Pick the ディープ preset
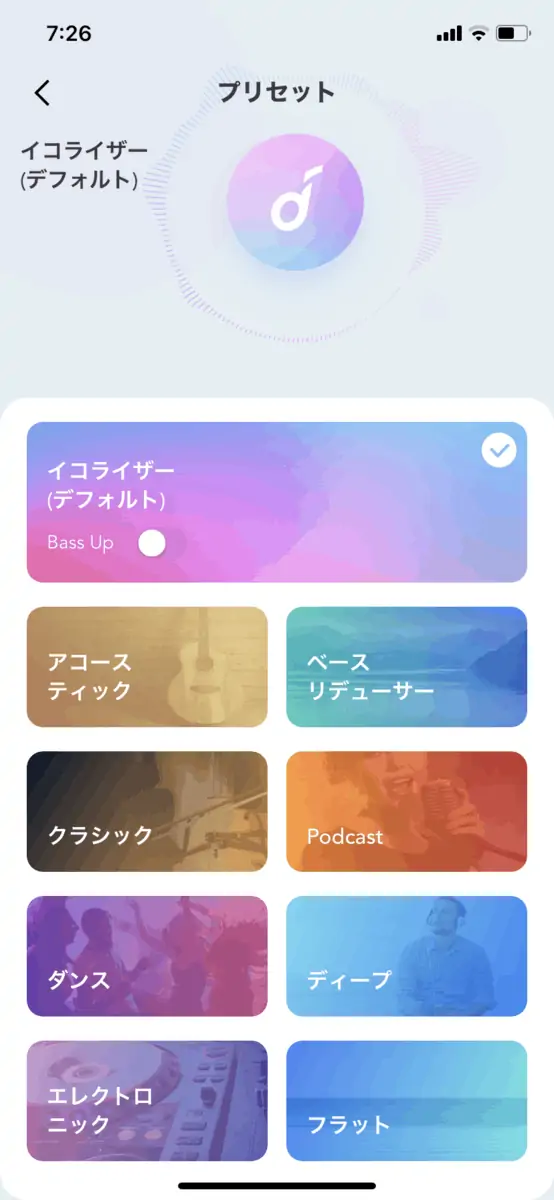This screenshot has width=554, height=1200. point(407,956)
